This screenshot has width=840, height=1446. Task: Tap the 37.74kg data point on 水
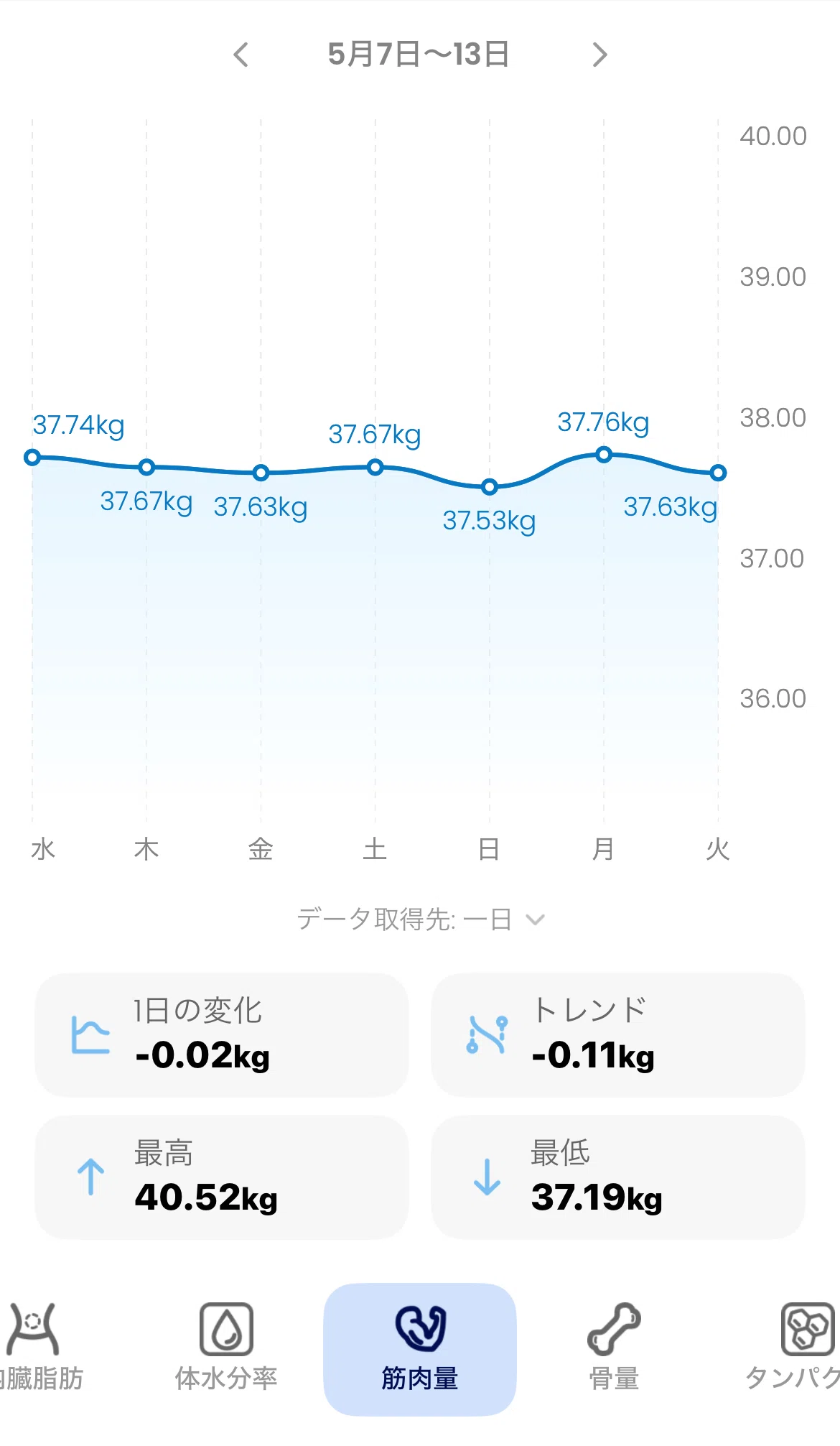pos(32,457)
